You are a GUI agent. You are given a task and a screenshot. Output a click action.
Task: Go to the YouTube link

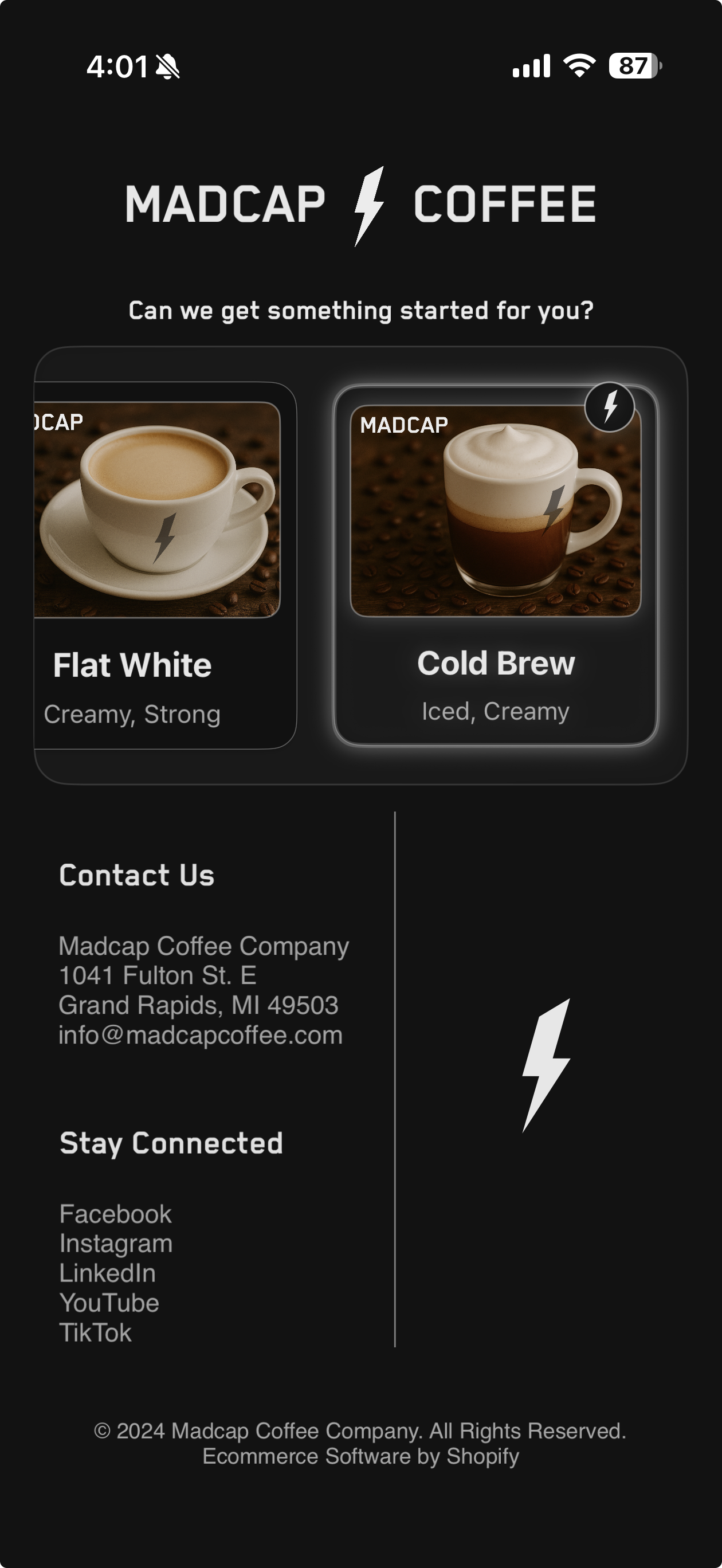click(x=109, y=1303)
